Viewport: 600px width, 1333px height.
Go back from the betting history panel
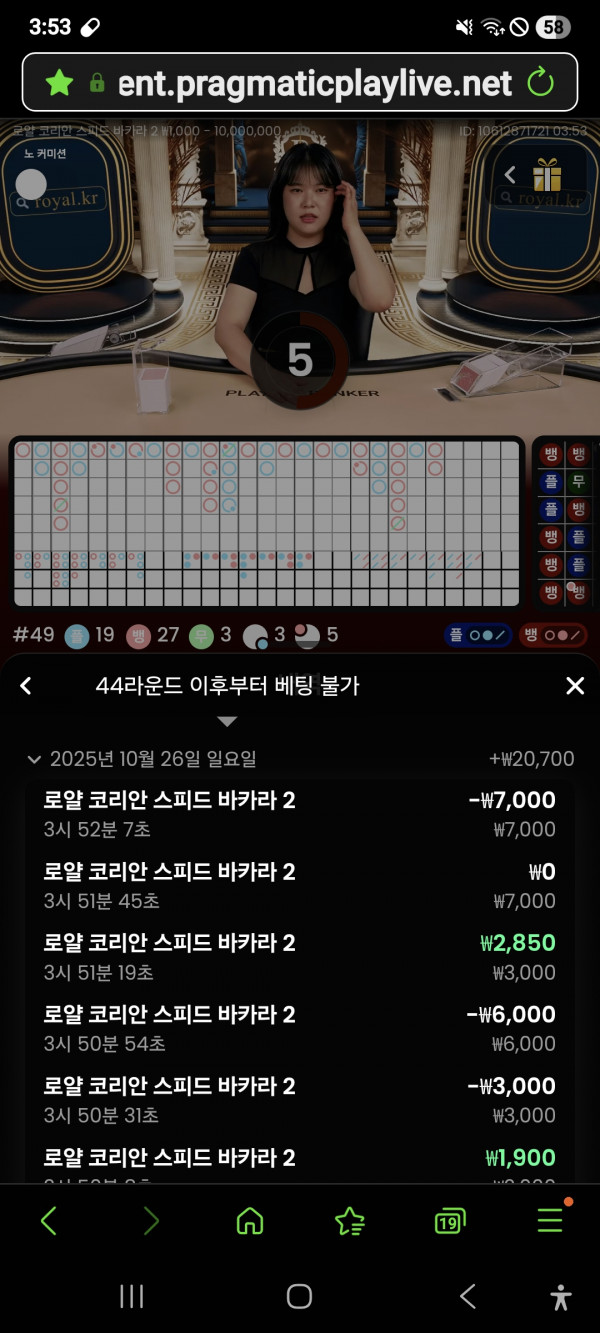click(x=27, y=686)
